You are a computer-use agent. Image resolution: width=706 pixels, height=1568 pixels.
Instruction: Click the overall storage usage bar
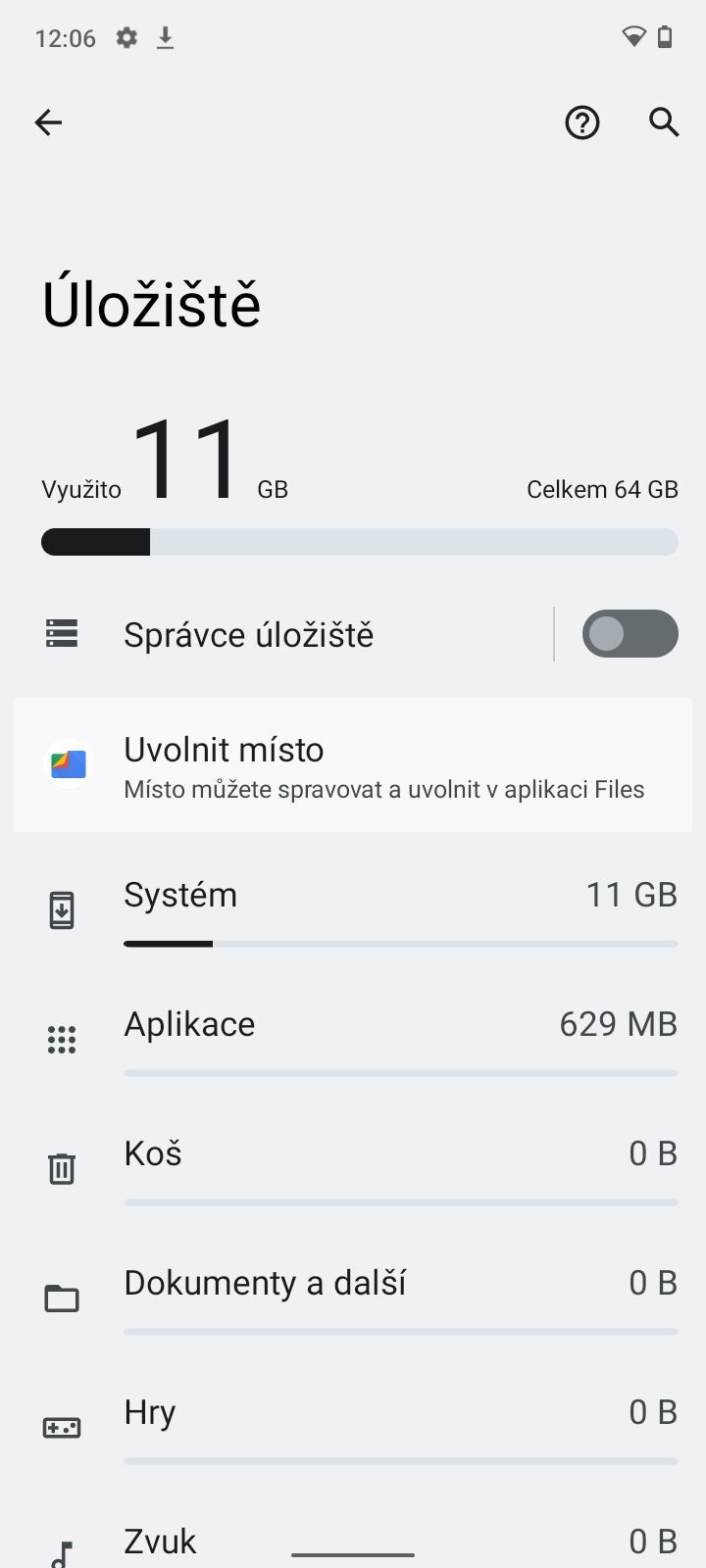coord(359,542)
